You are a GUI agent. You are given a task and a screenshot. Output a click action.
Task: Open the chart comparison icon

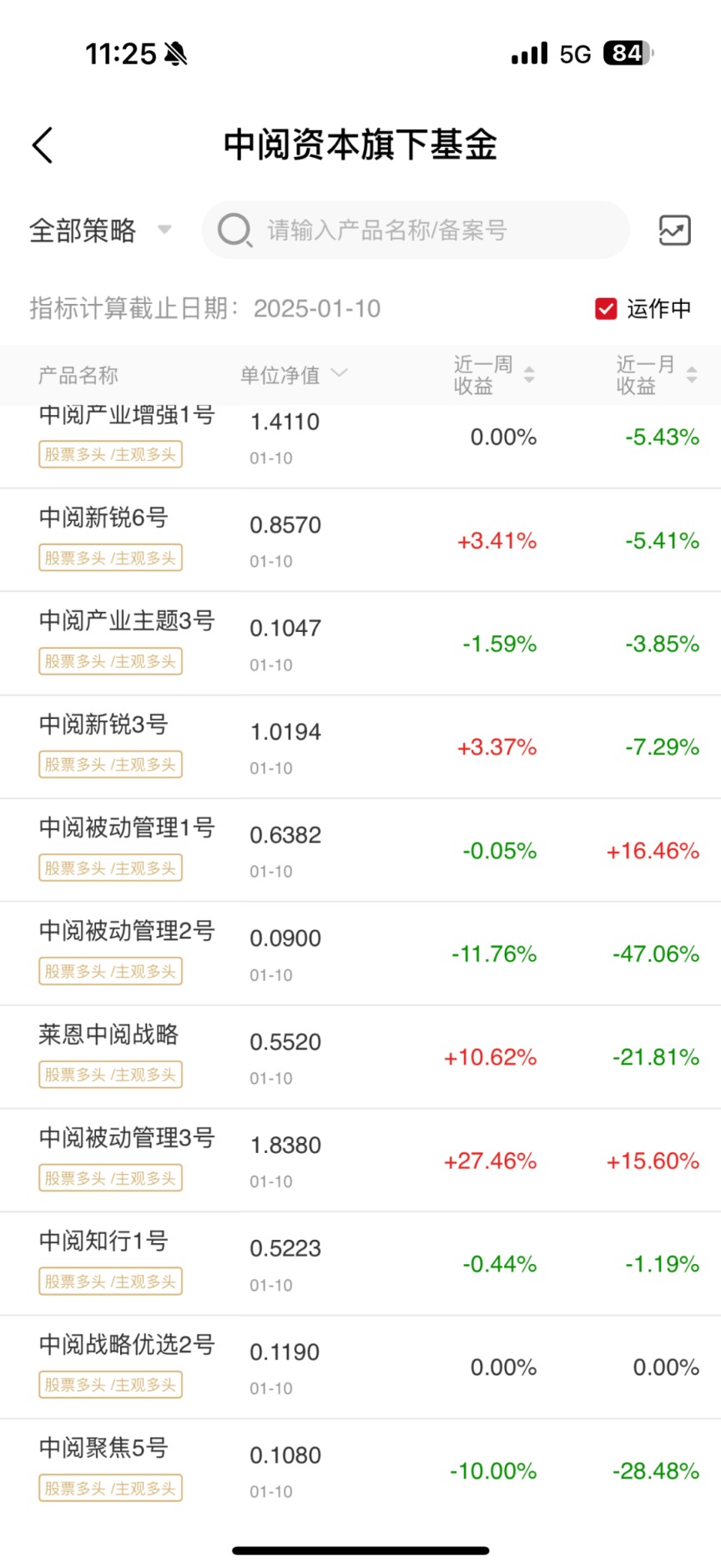click(674, 230)
